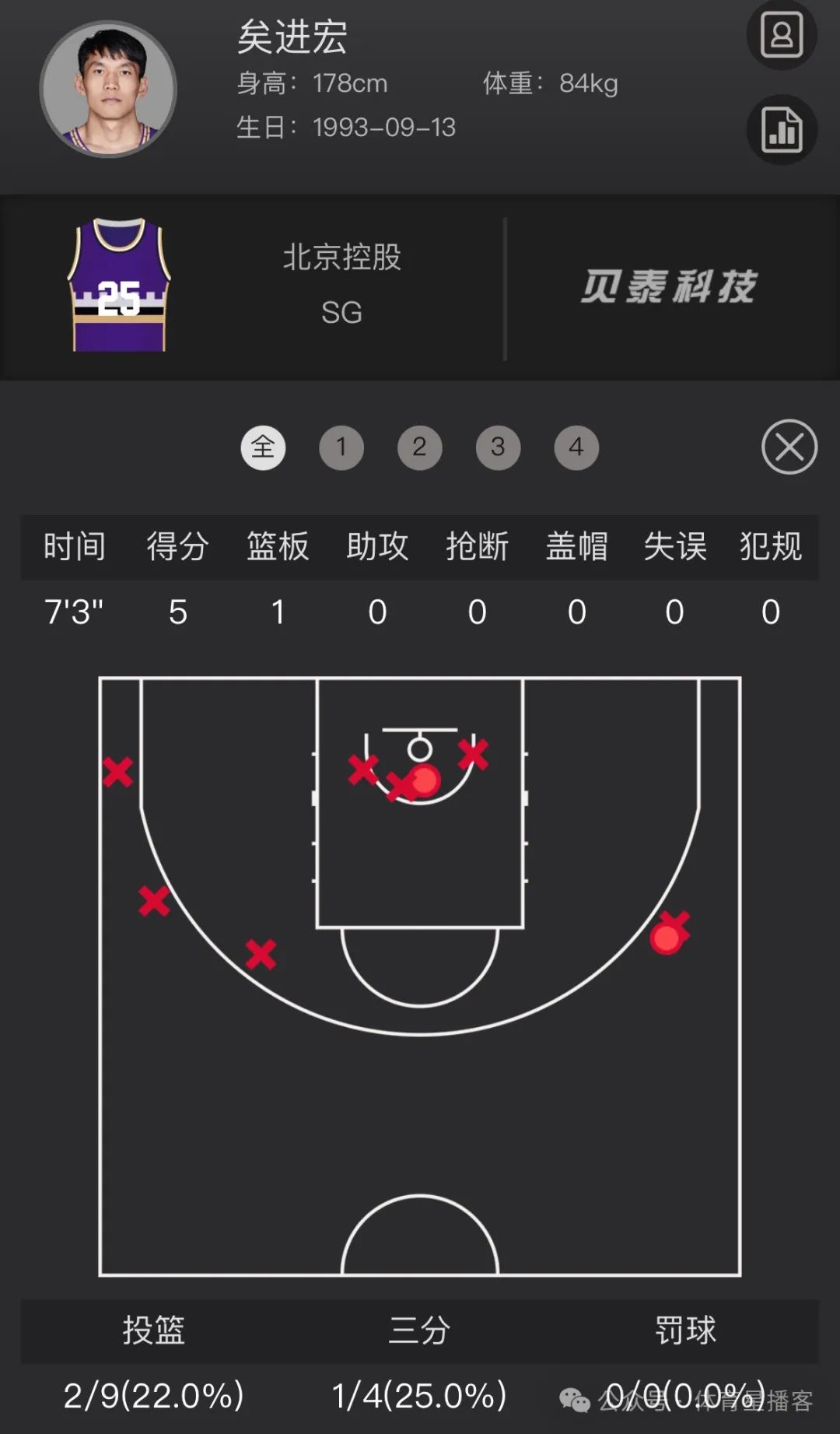Close the player shot chart panel
Image resolution: width=840 pixels, height=1434 pixels.
pos(789,447)
